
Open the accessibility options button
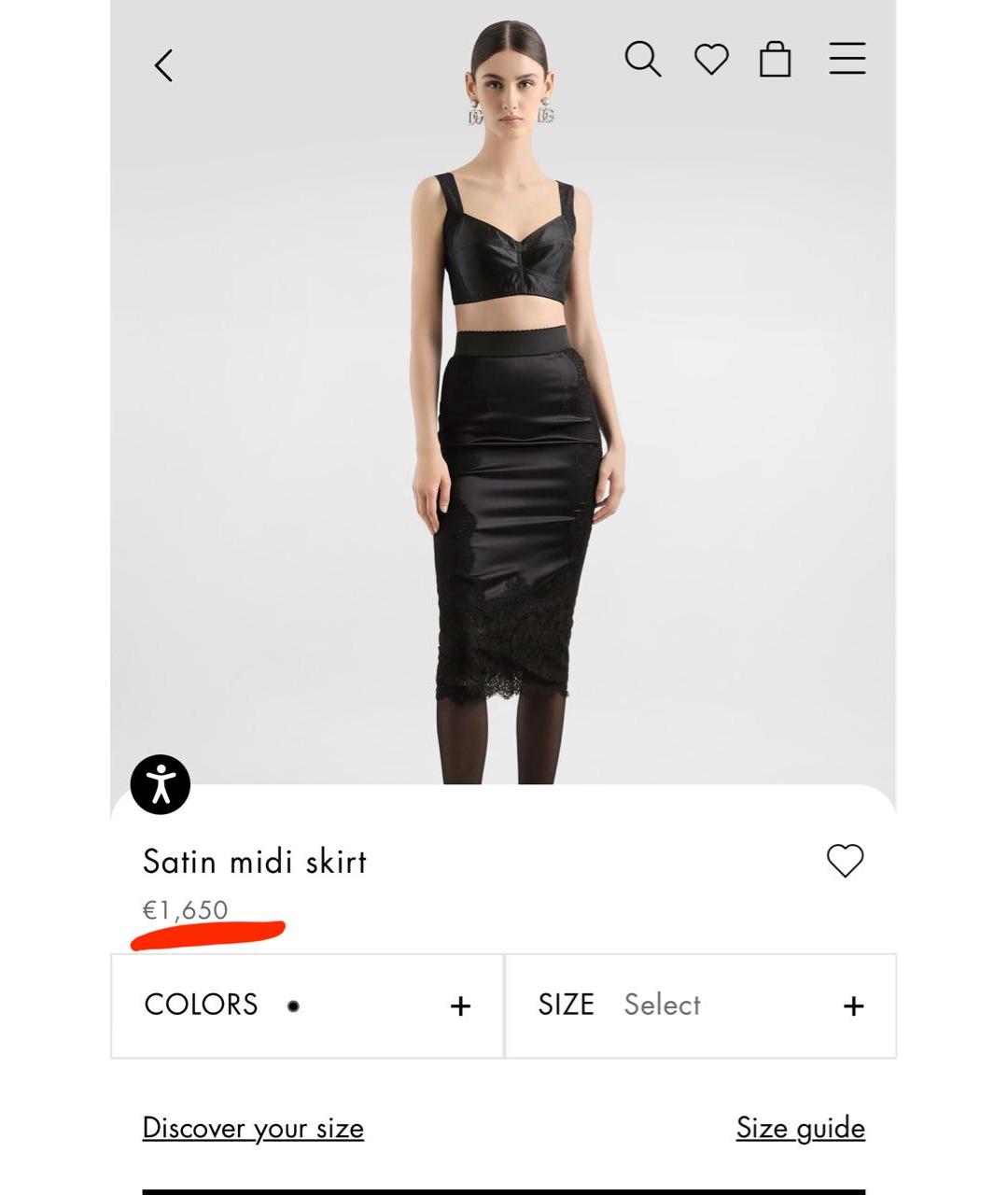click(x=161, y=784)
